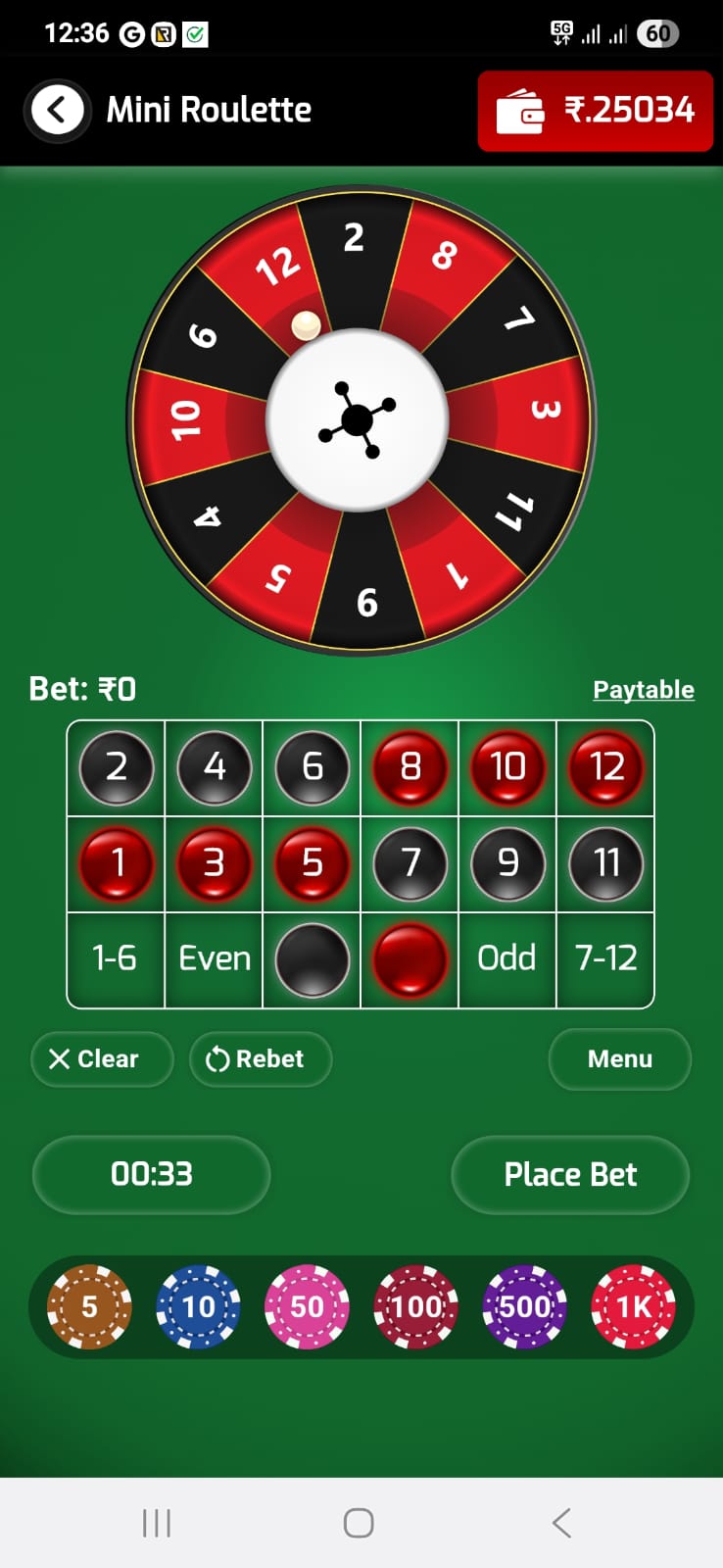The width and height of the screenshot is (723, 1568).
Task: Bet on number 2
Action: tap(116, 767)
